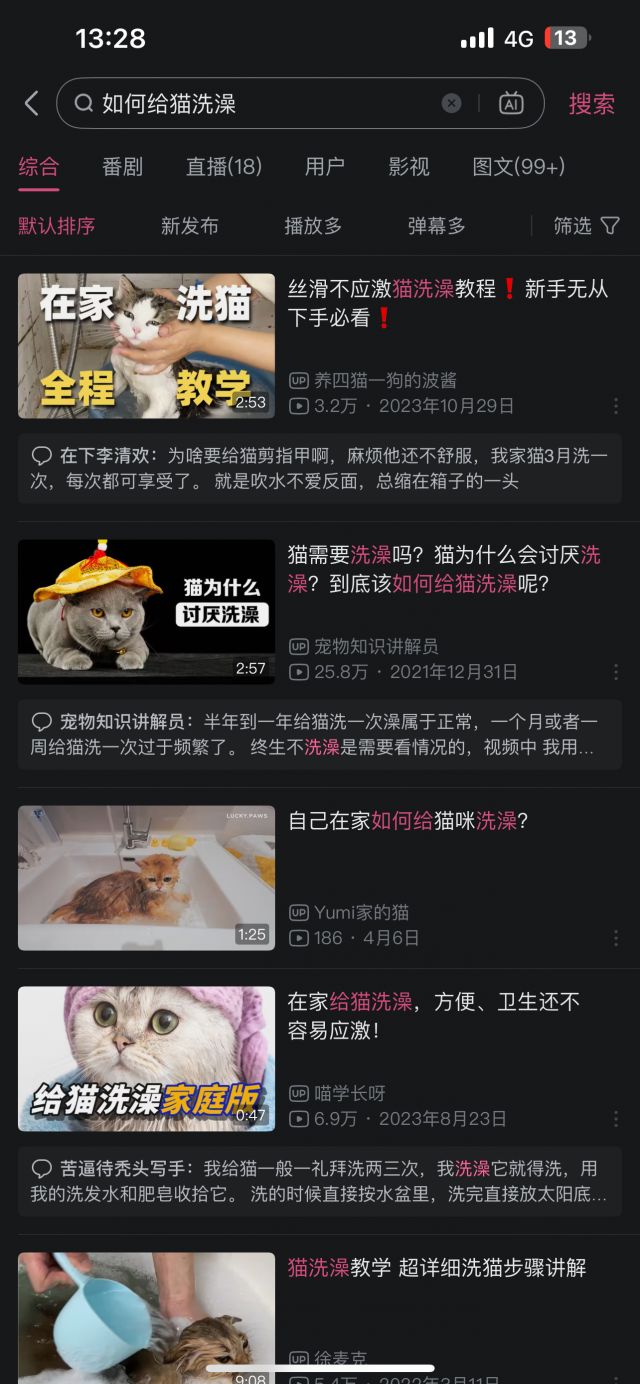Sort results by 弹幕多
The image size is (640, 1384).
436,226
